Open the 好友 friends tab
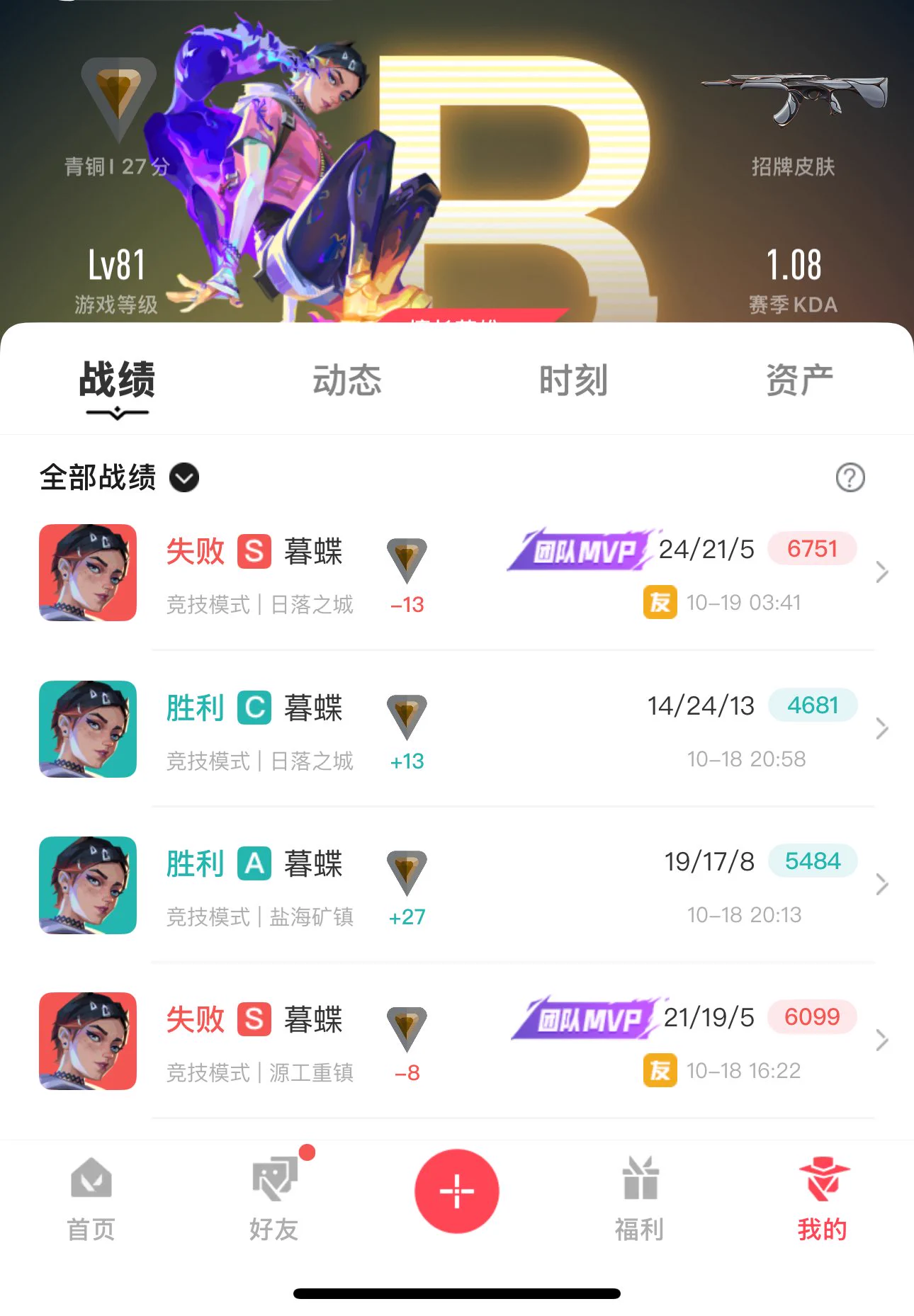This screenshot has width=914, height=1316. [x=274, y=1198]
